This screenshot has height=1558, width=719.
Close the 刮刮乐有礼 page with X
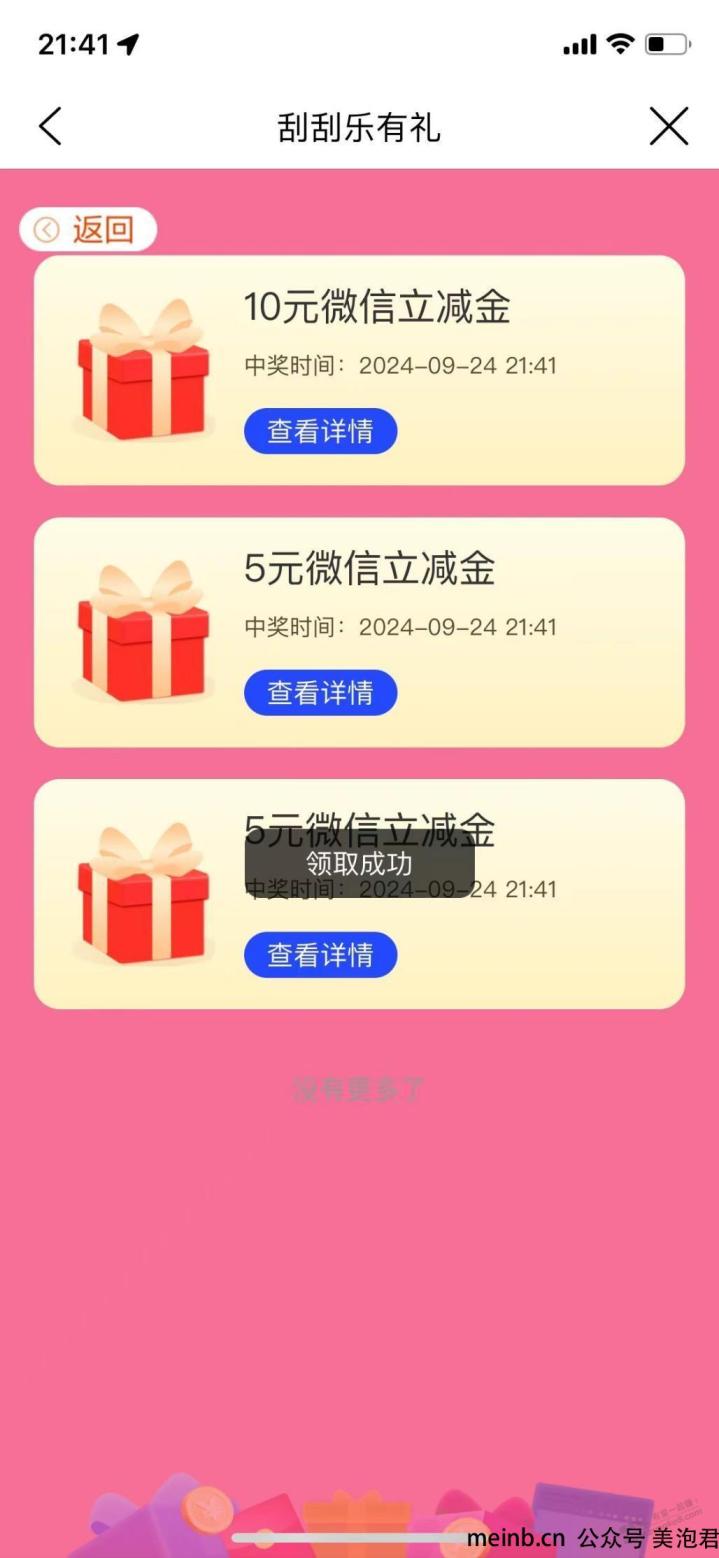coord(668,127)
